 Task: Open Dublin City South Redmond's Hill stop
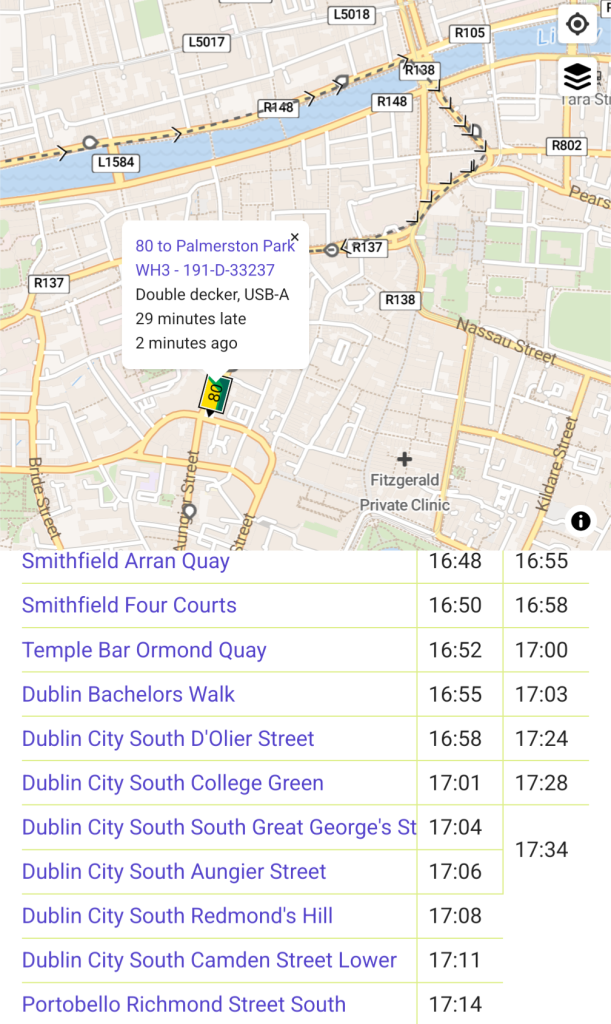tap(177, 916)
